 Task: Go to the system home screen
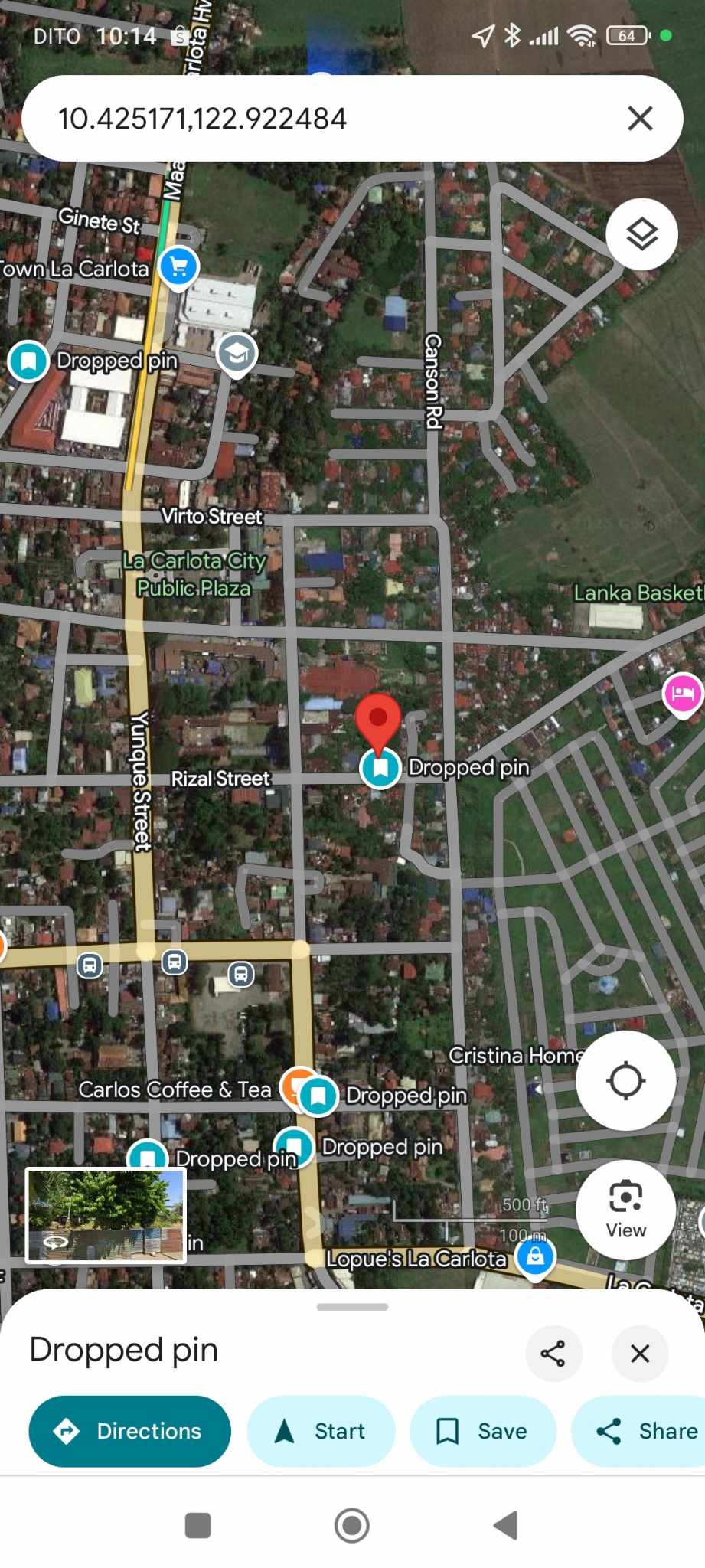(x=352, y=1525)
